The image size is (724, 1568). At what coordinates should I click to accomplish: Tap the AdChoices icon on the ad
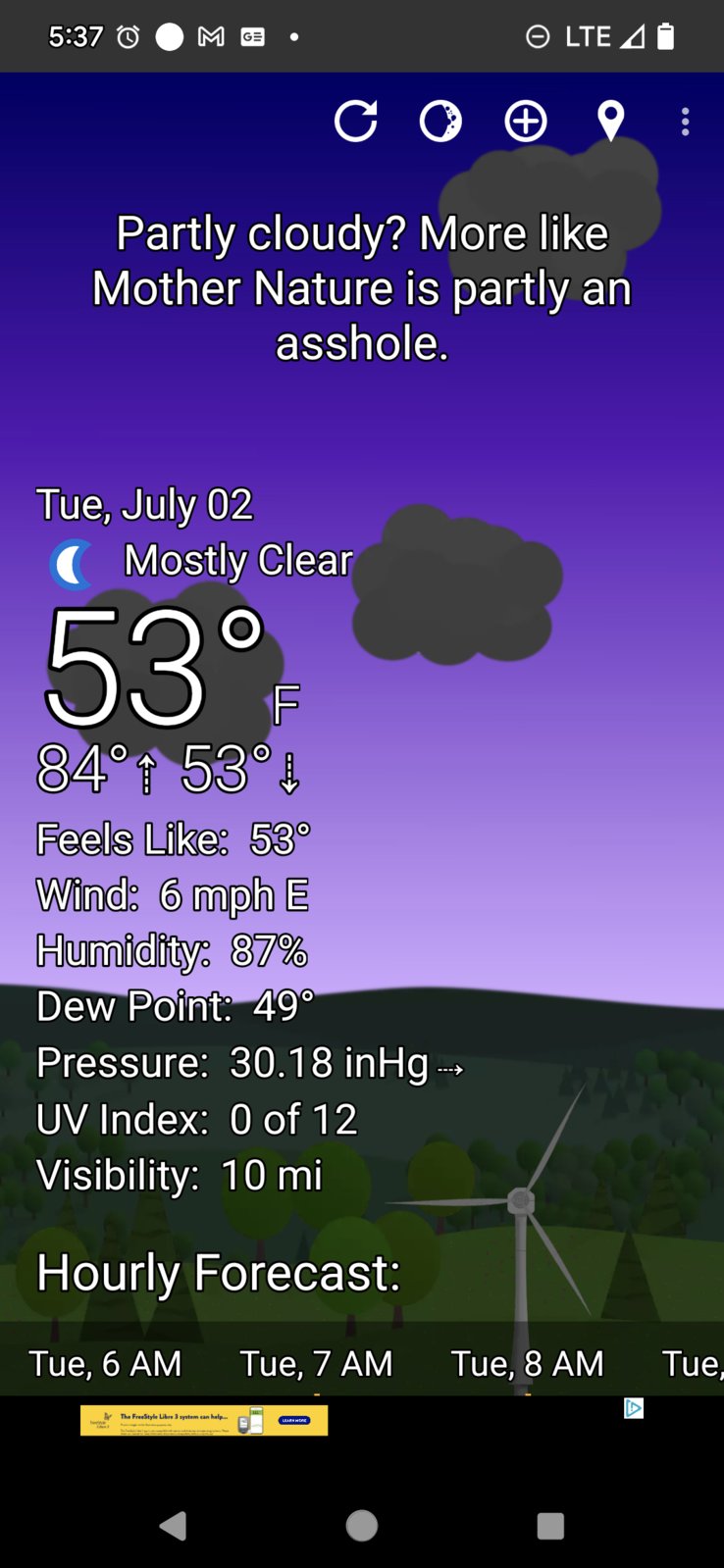coord(634,1408)
